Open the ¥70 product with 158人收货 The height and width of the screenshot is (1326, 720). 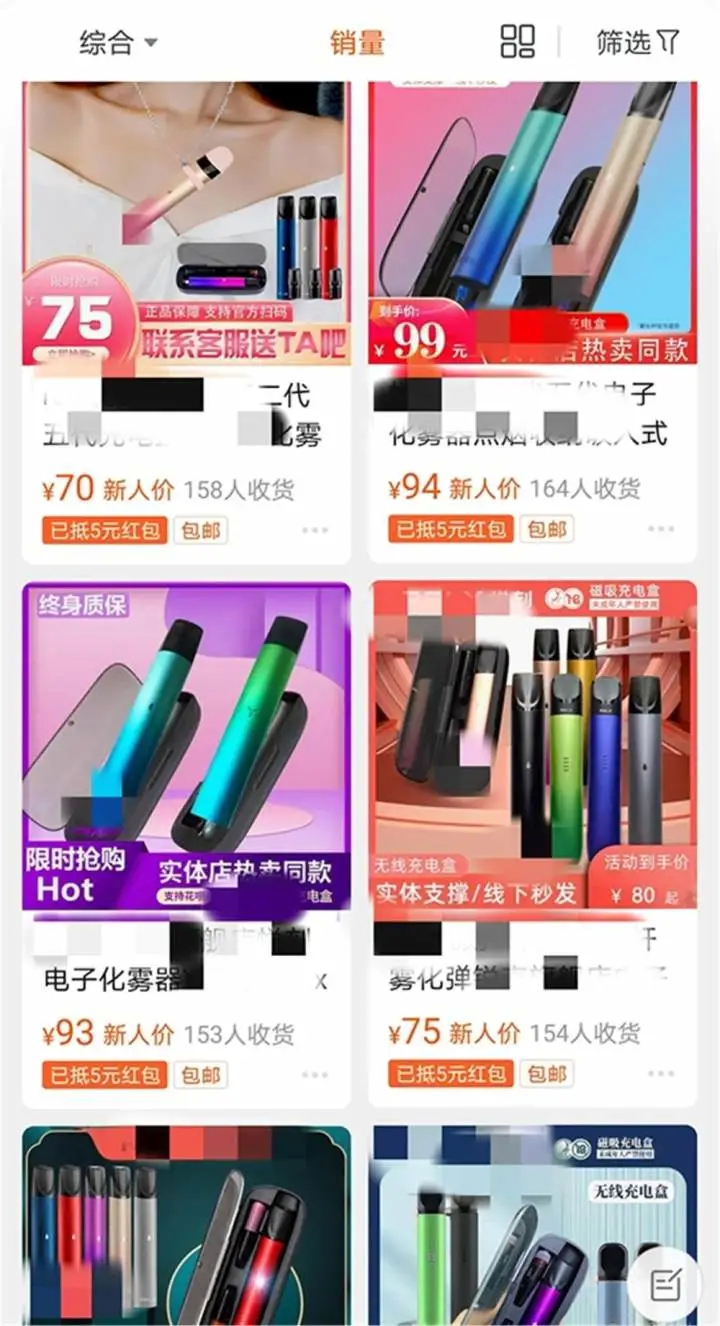pyautogui.click(x=187, y=322)
